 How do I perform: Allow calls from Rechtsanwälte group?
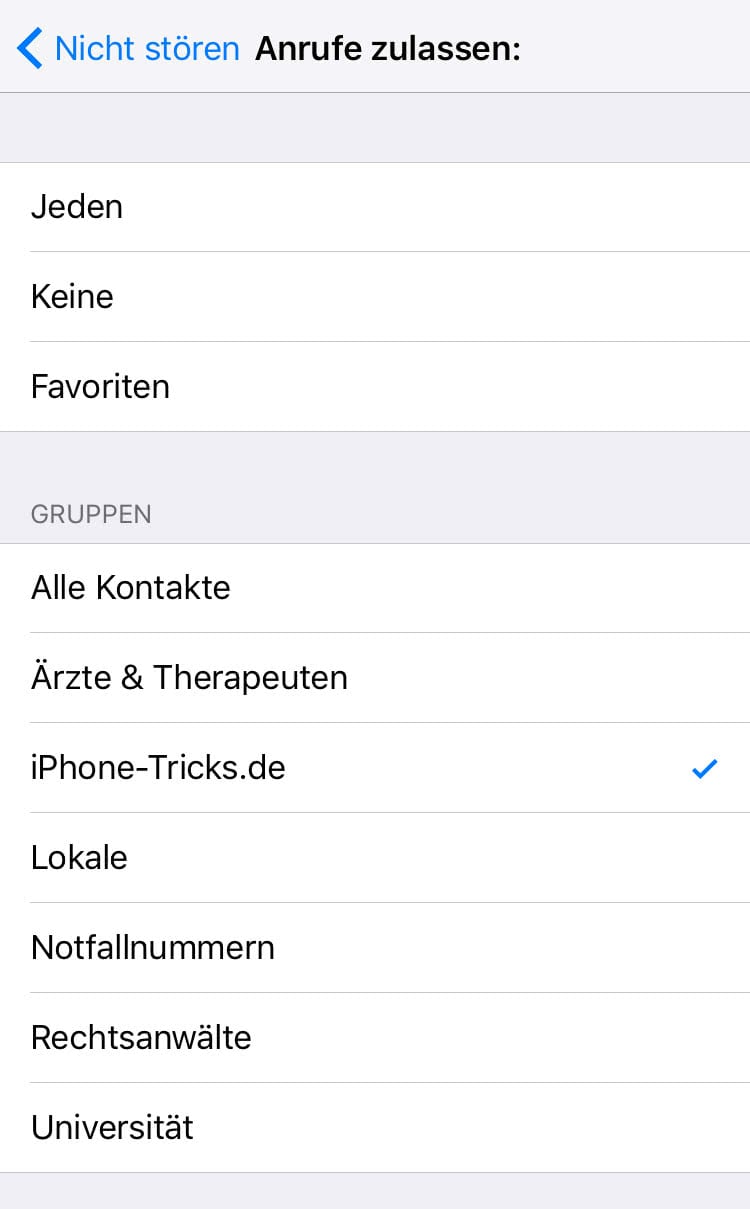[x=375, y=1038]
